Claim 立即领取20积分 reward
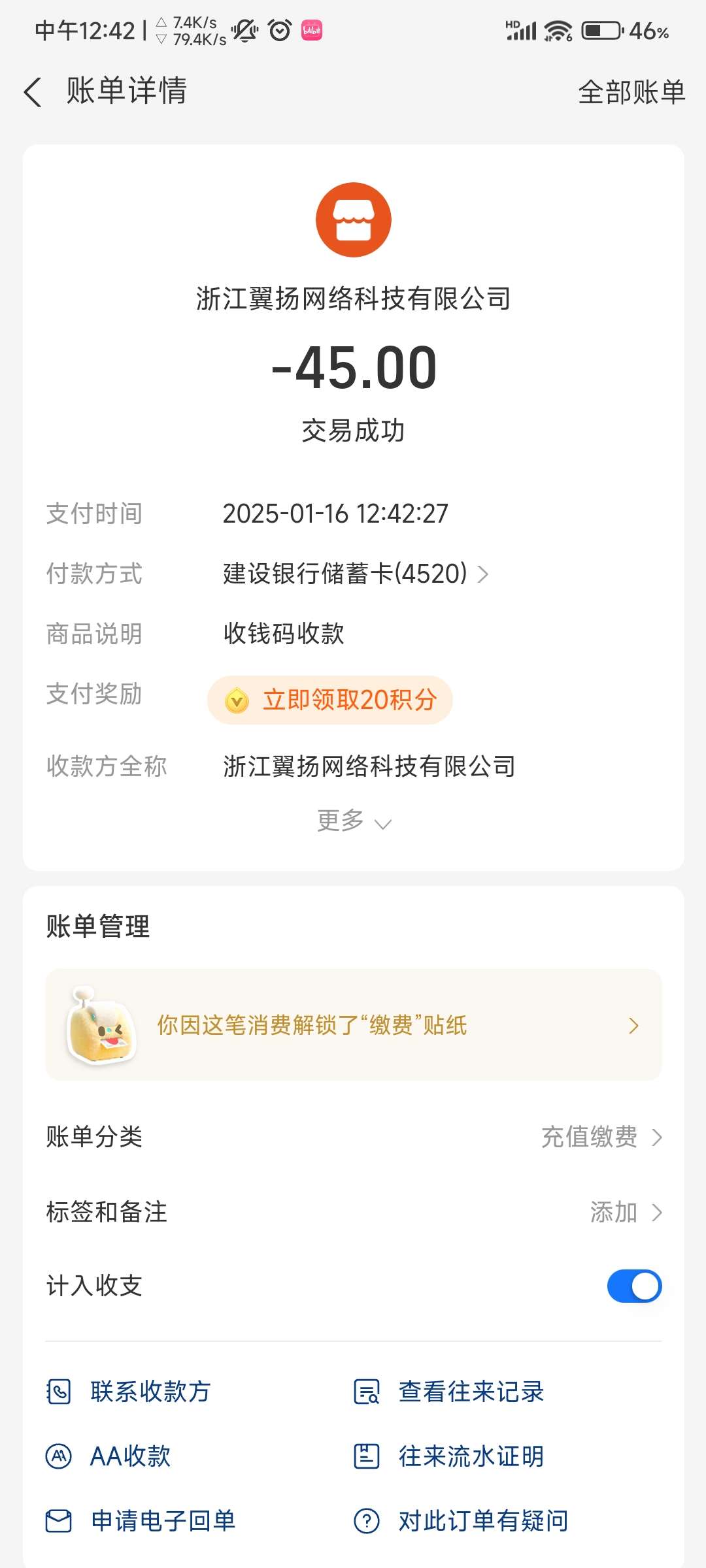Screen dimensions: 706x1568 pos(330,700)
